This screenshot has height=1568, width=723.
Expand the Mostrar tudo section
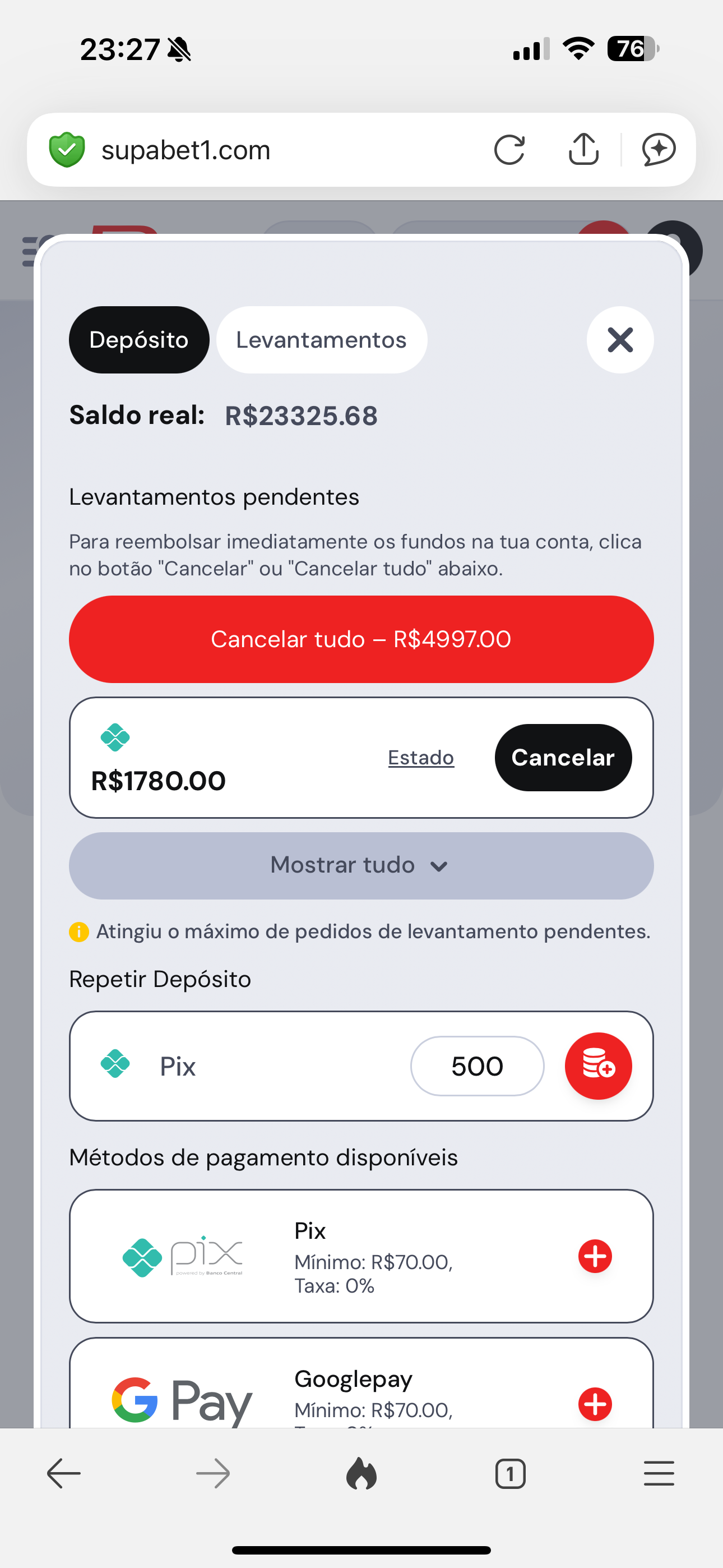click(x=361, y=865)
